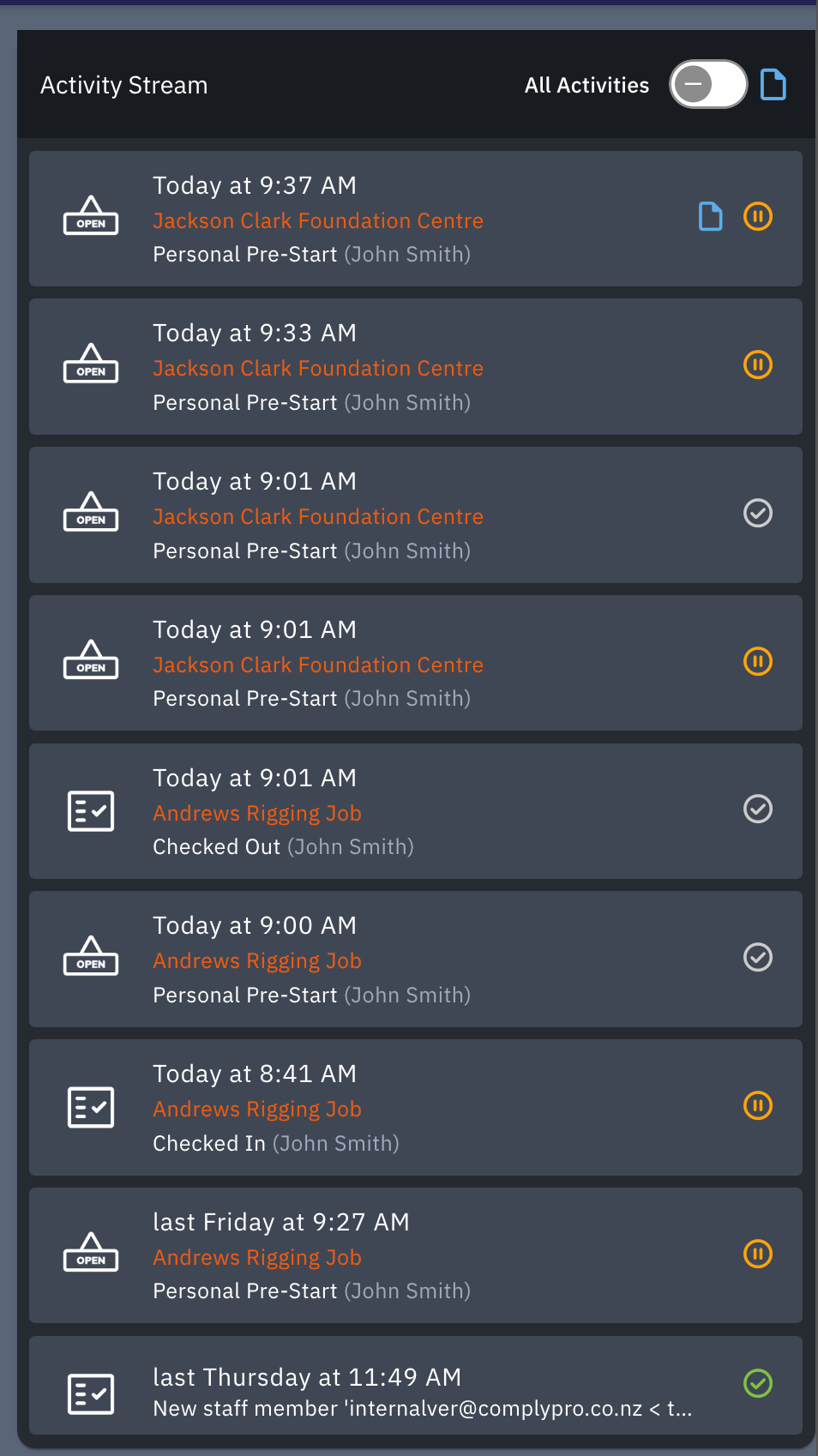Open the document icon in Activity Stream header
The width and height of the screenshot is (818, 1456).
pyautogui.click(x=773, y=85)
